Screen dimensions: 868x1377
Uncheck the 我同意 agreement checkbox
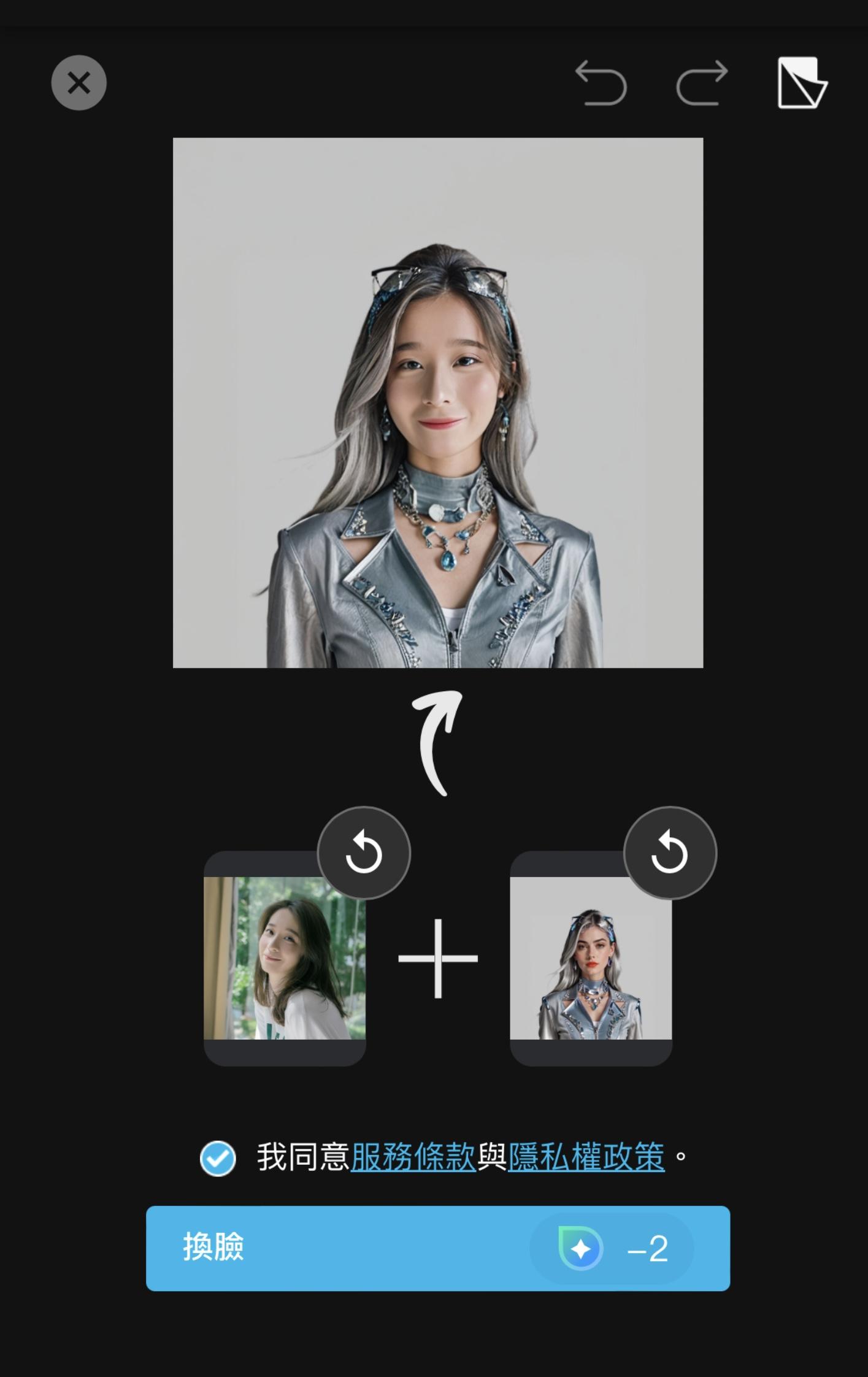(218, 1159)
